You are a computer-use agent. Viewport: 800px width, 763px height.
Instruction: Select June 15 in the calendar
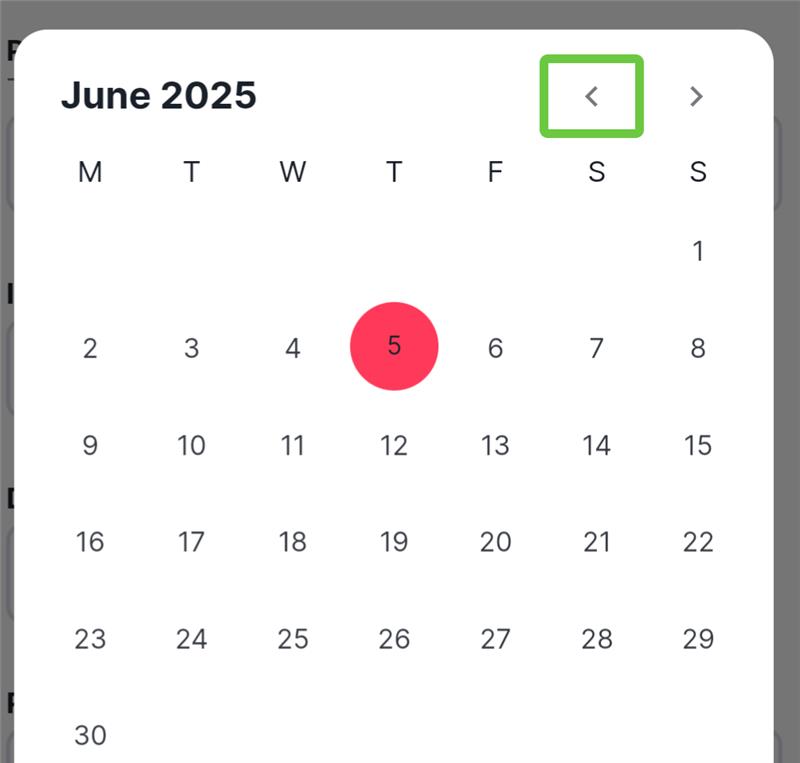pos(698,445)
